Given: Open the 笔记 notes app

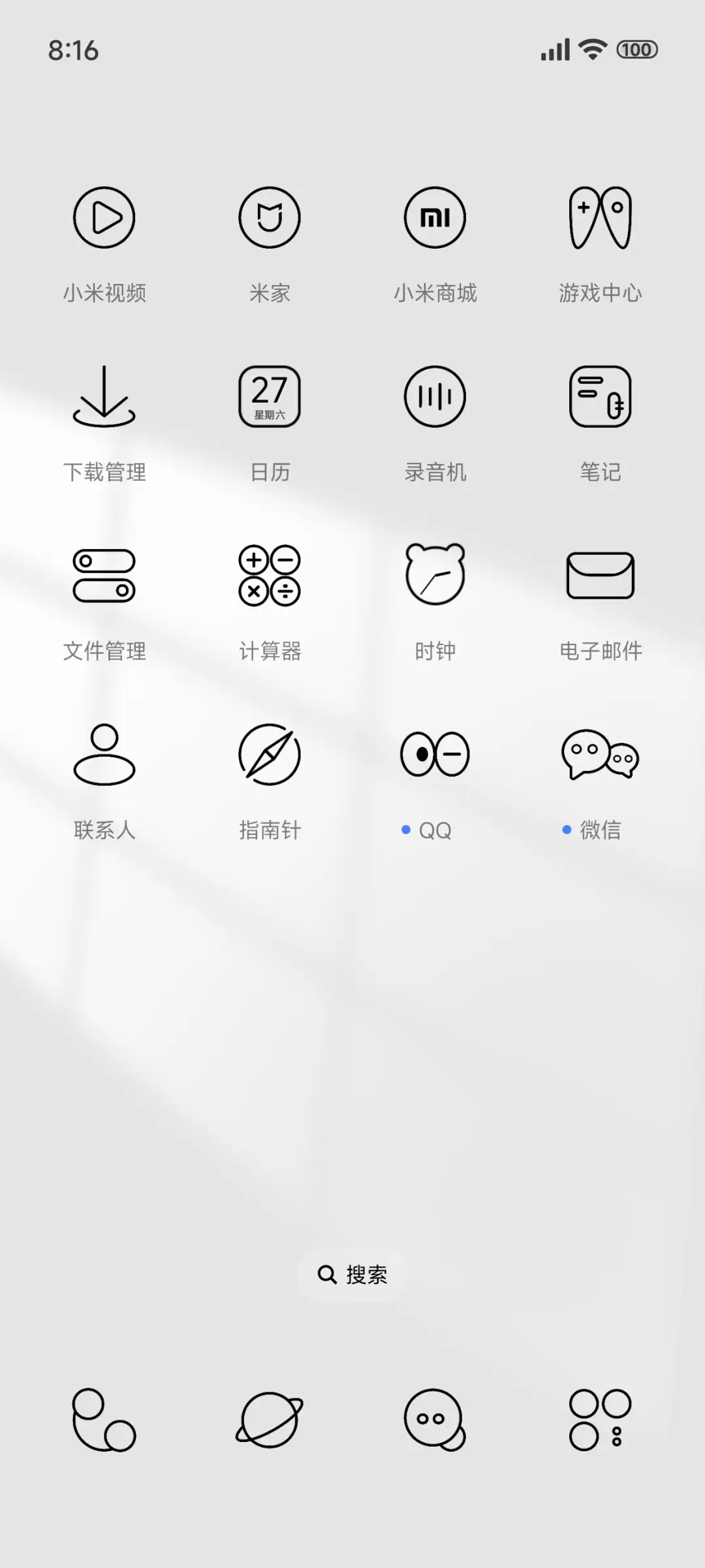Looking at the screenshot, I should [600, 397].
